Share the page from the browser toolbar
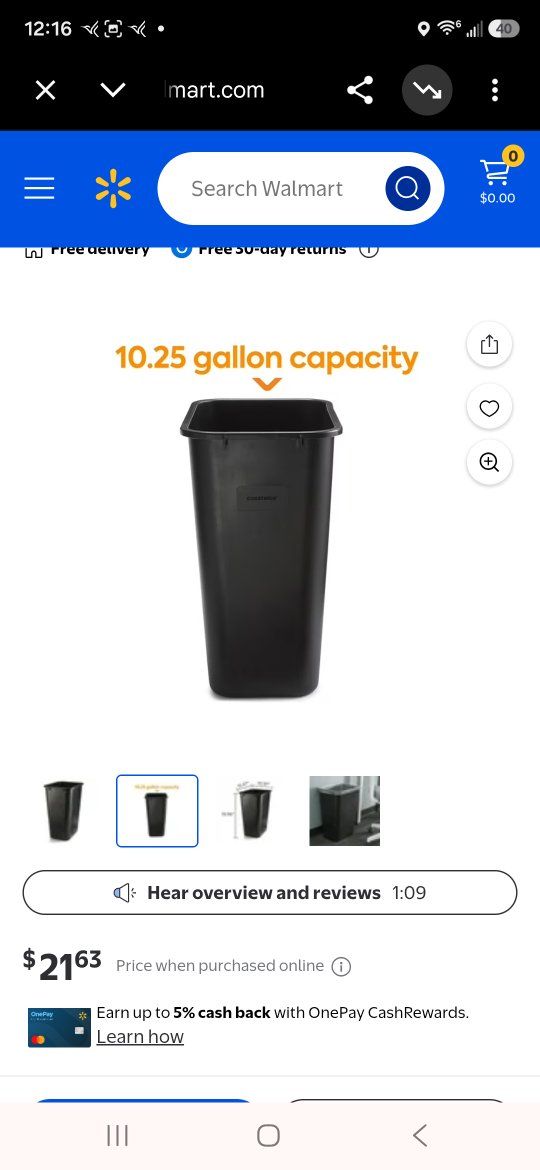Screen dimensions: 540x1170 (360, 90)
